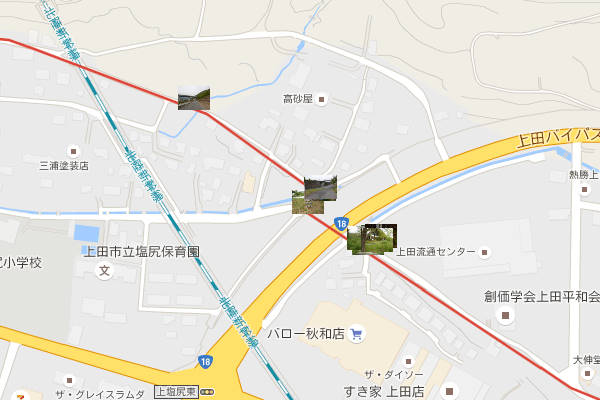Select the 上田市立塩尻保育園 school marker

click(x=105, y=272)
